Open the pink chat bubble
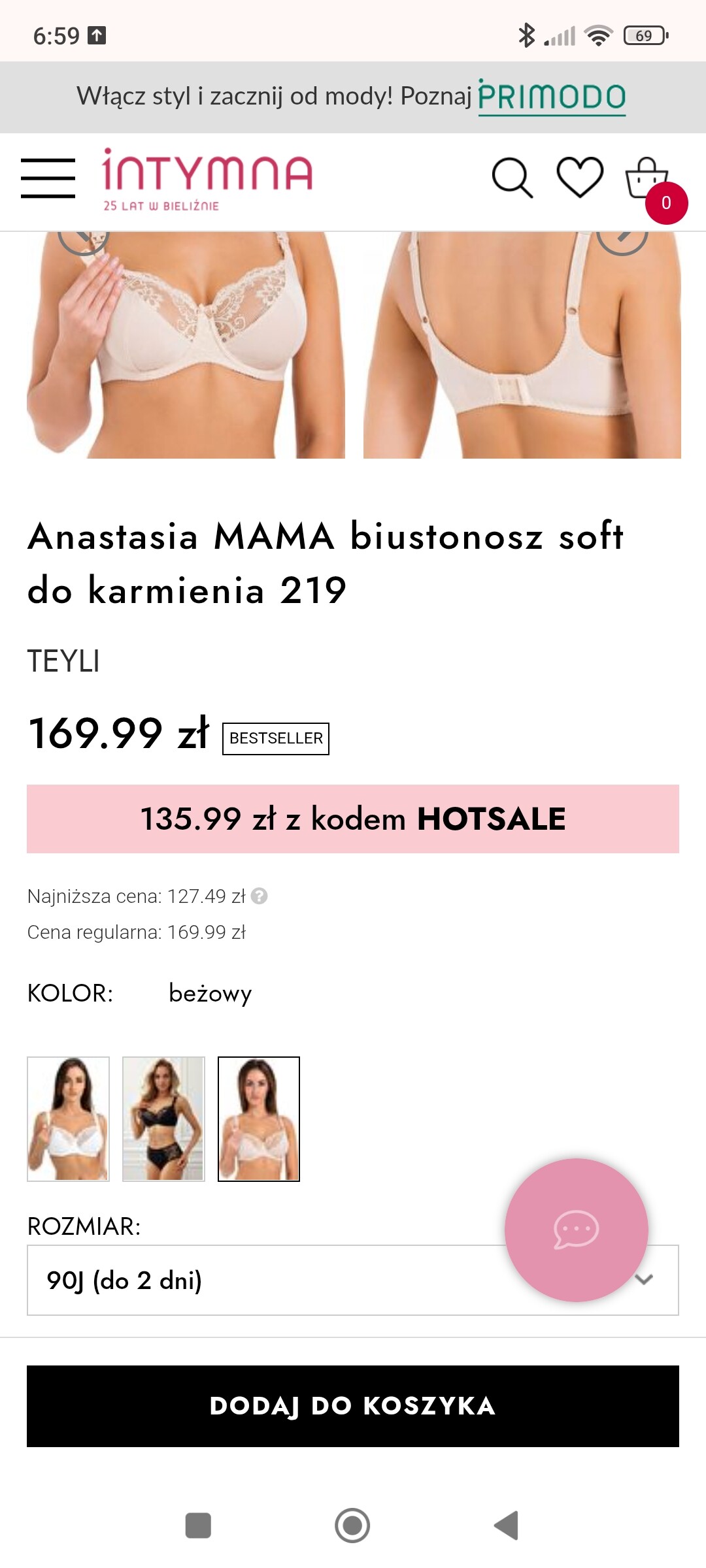This screenshot has width=706, height=1568. (x=576, y=1230)
